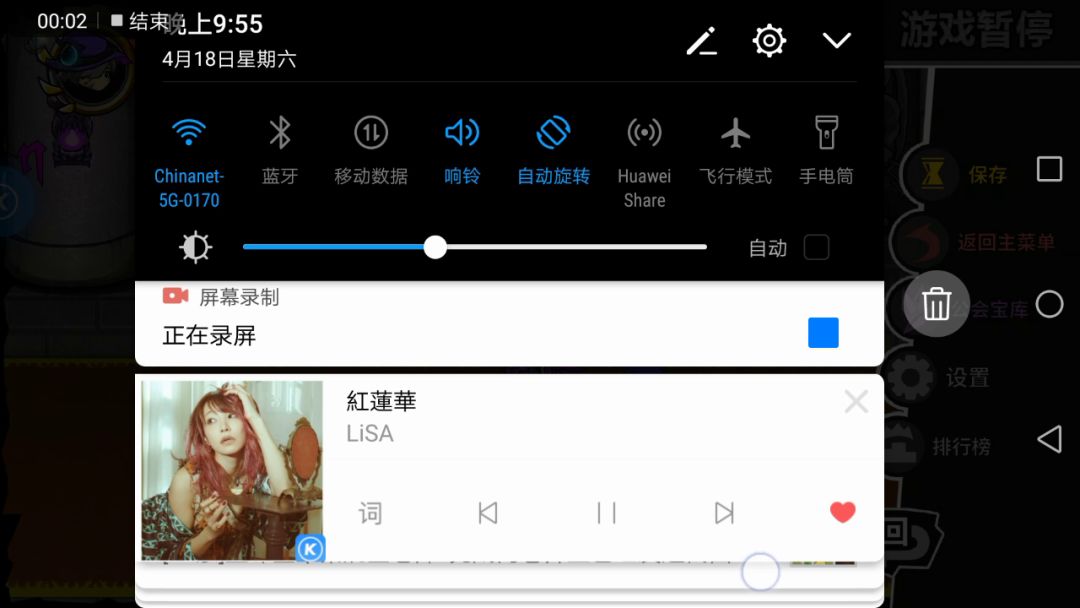The width and height of the screenshot is (1080, 608).
Task: Expand the quick settings panel
Action: pyautogui.click(x=836, y=41)
